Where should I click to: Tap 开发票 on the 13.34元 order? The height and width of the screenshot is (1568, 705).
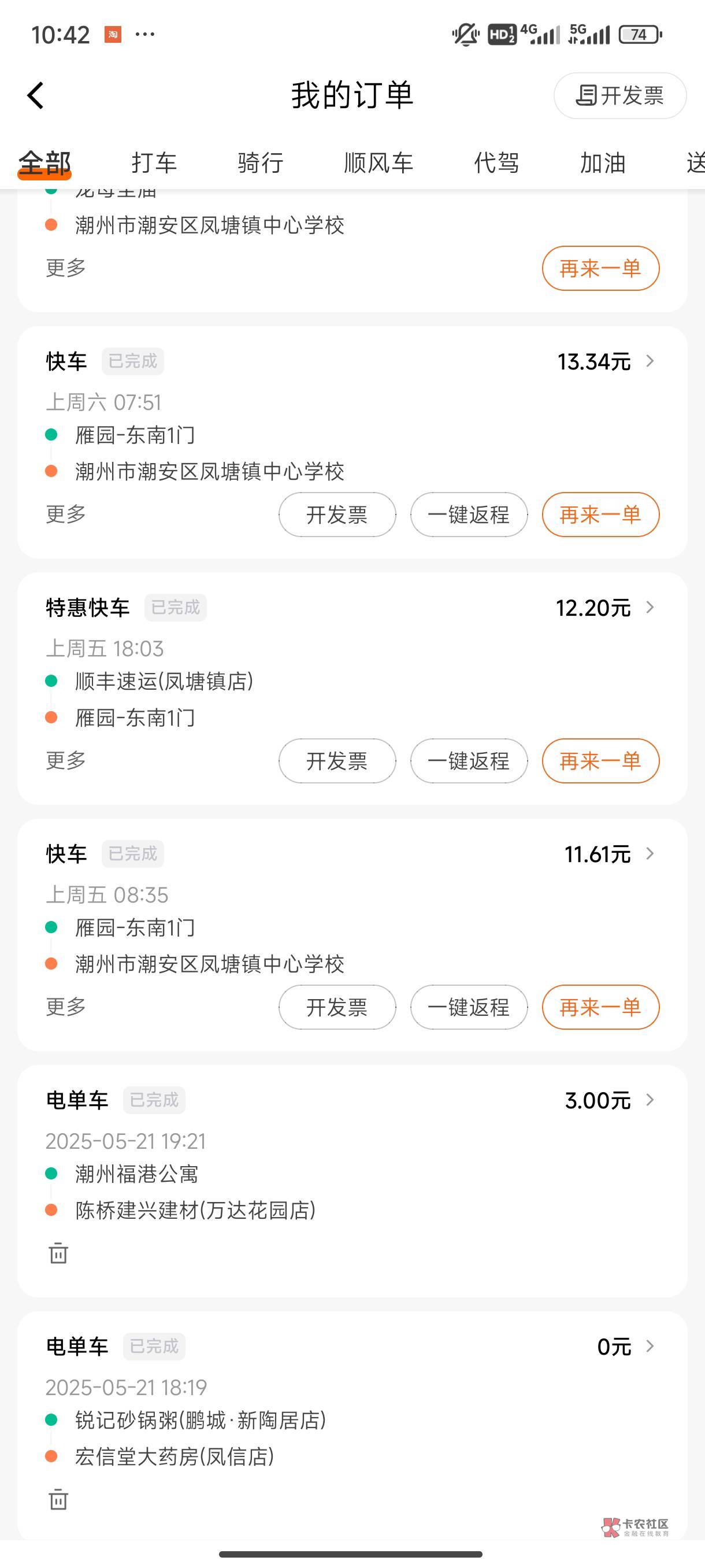337,515
